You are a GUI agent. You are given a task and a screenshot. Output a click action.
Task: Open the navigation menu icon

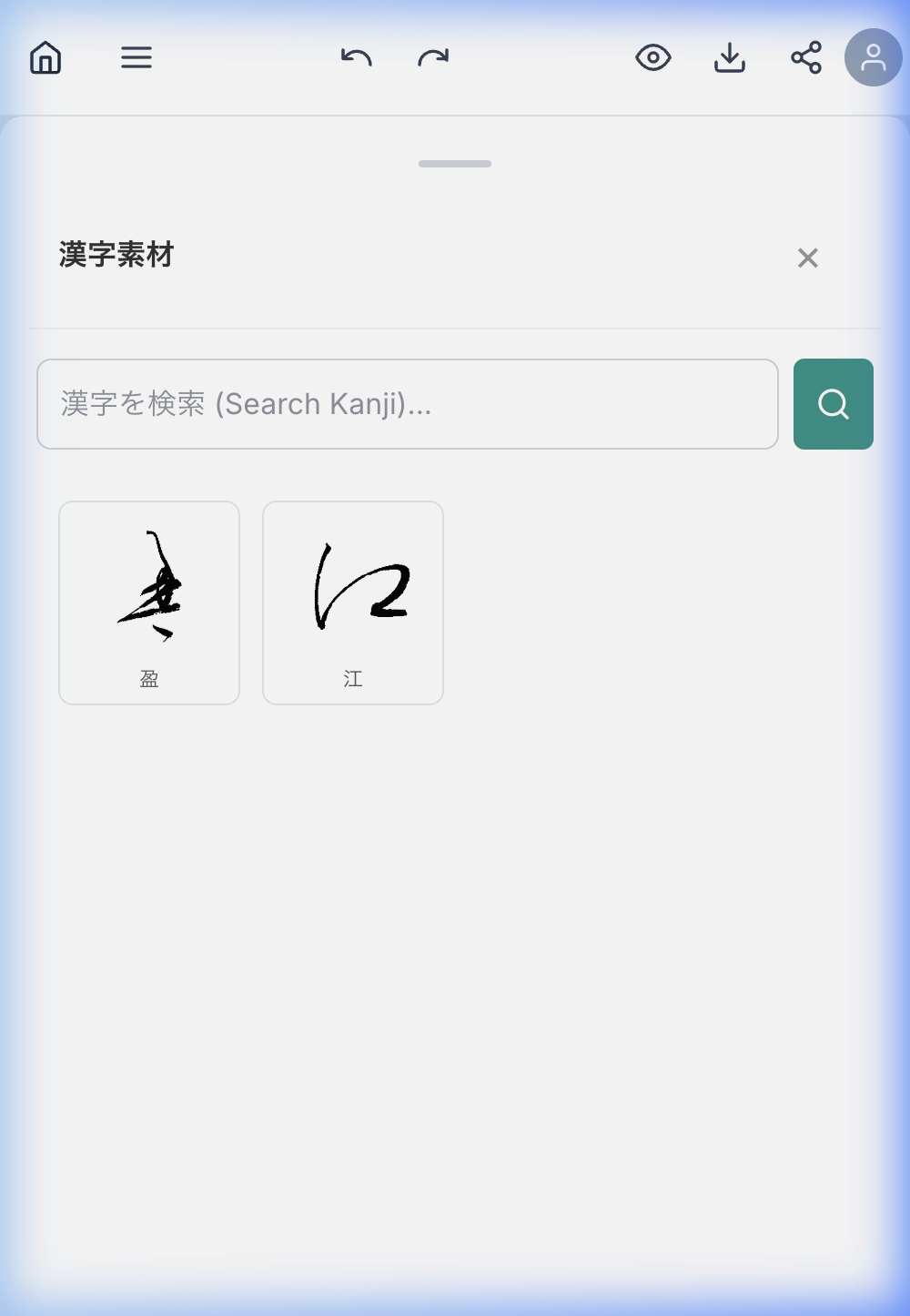(136, 57)
